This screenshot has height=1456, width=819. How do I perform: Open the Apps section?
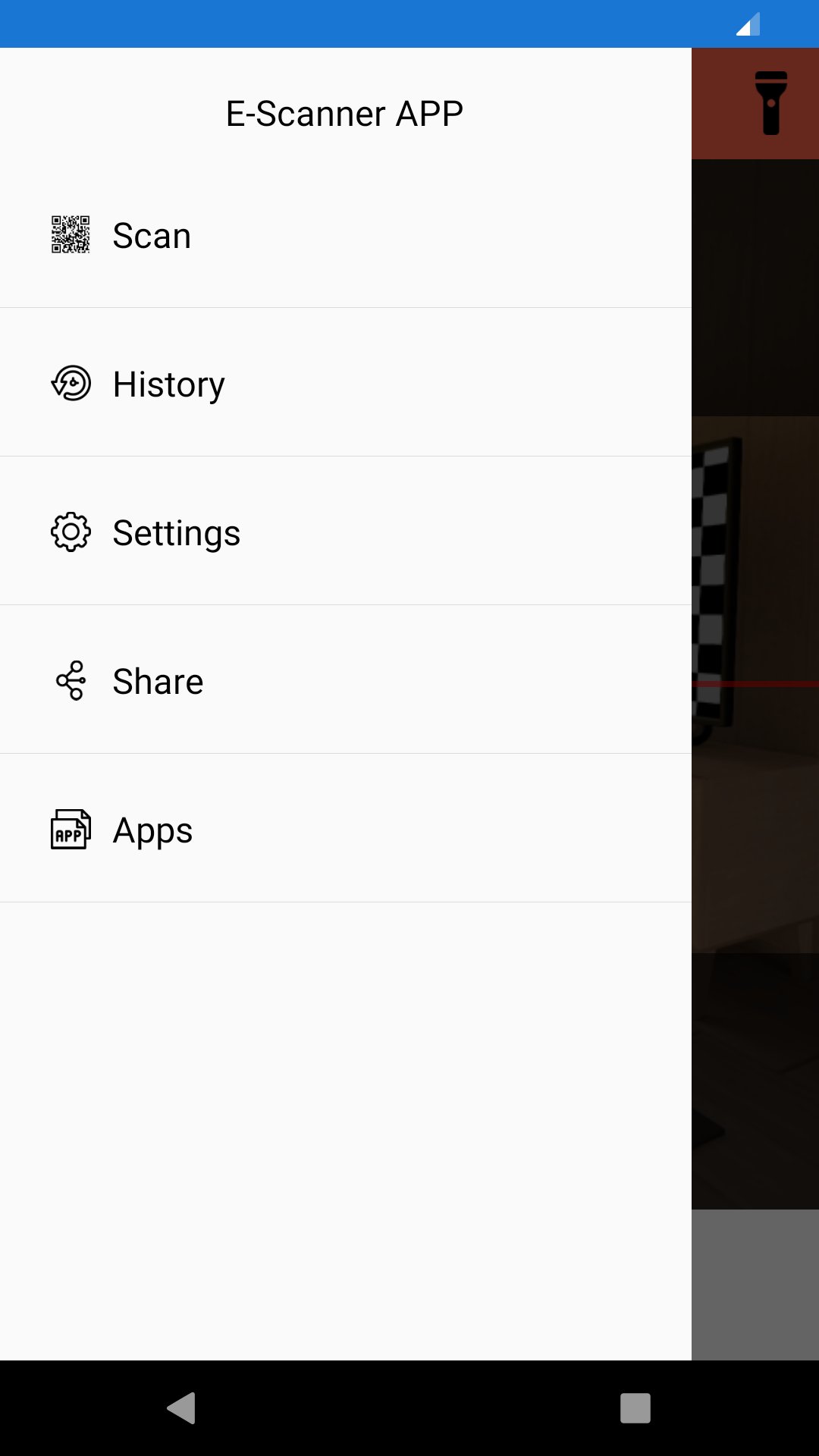point(152,830)
